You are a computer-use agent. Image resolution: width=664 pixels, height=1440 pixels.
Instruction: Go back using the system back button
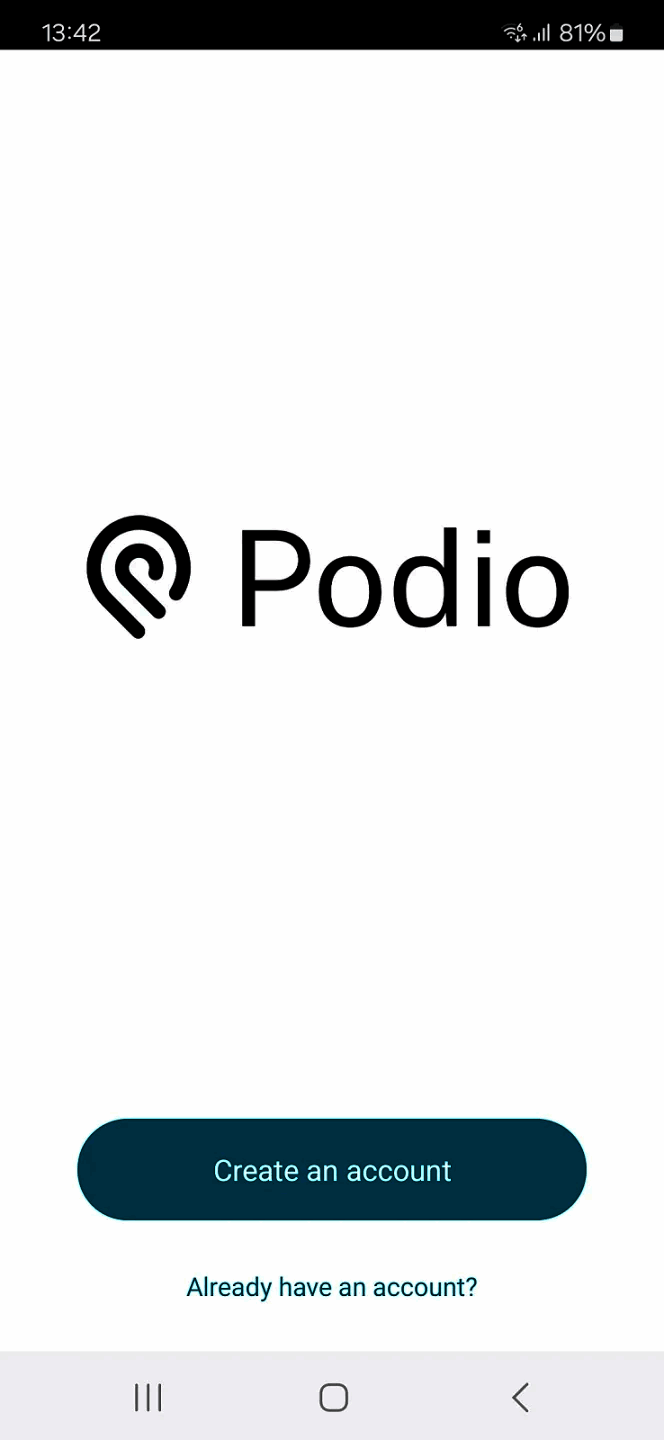click(x=519, y=1397)
